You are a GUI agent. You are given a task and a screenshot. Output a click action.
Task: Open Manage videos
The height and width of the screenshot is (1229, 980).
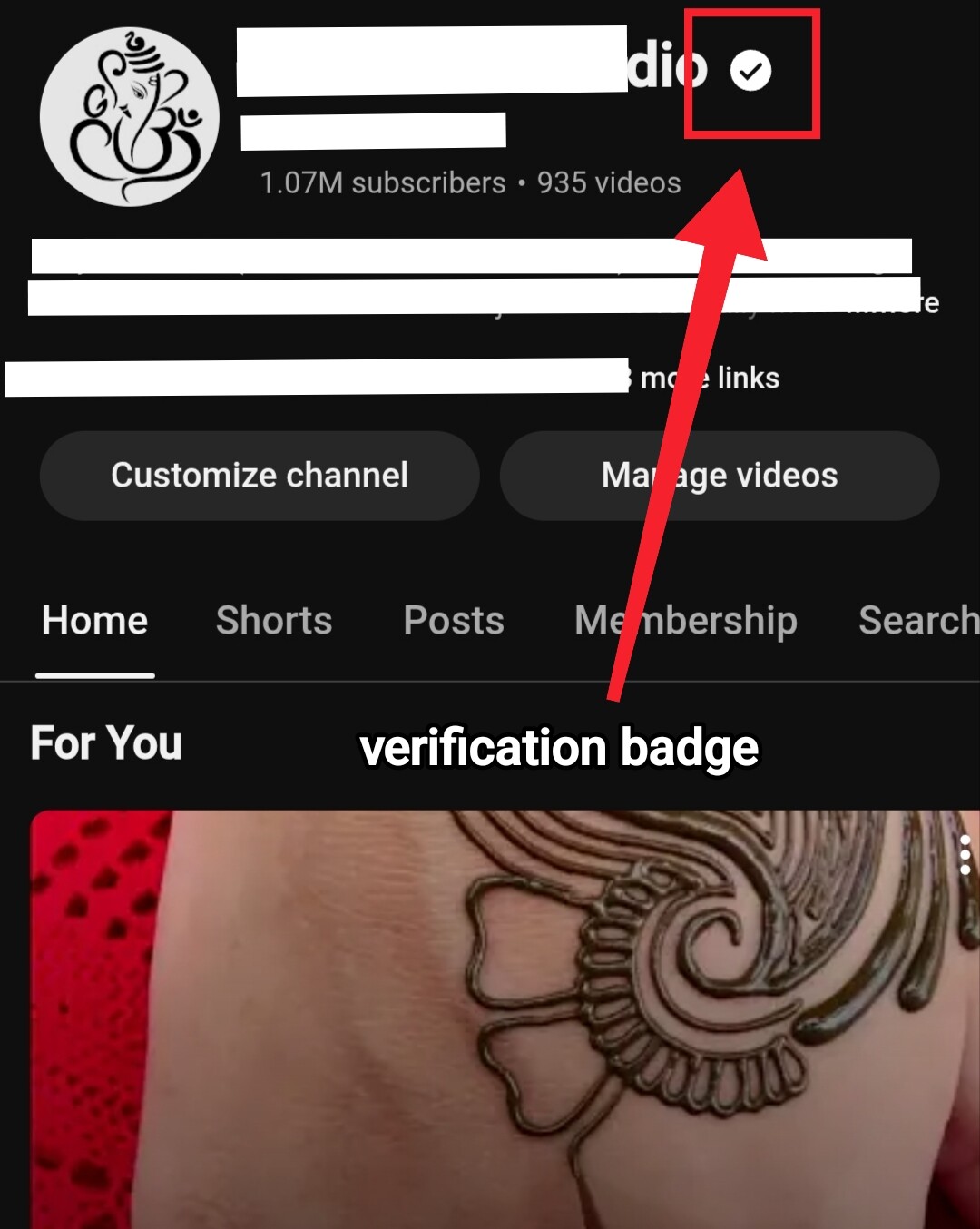coord(719,476)
